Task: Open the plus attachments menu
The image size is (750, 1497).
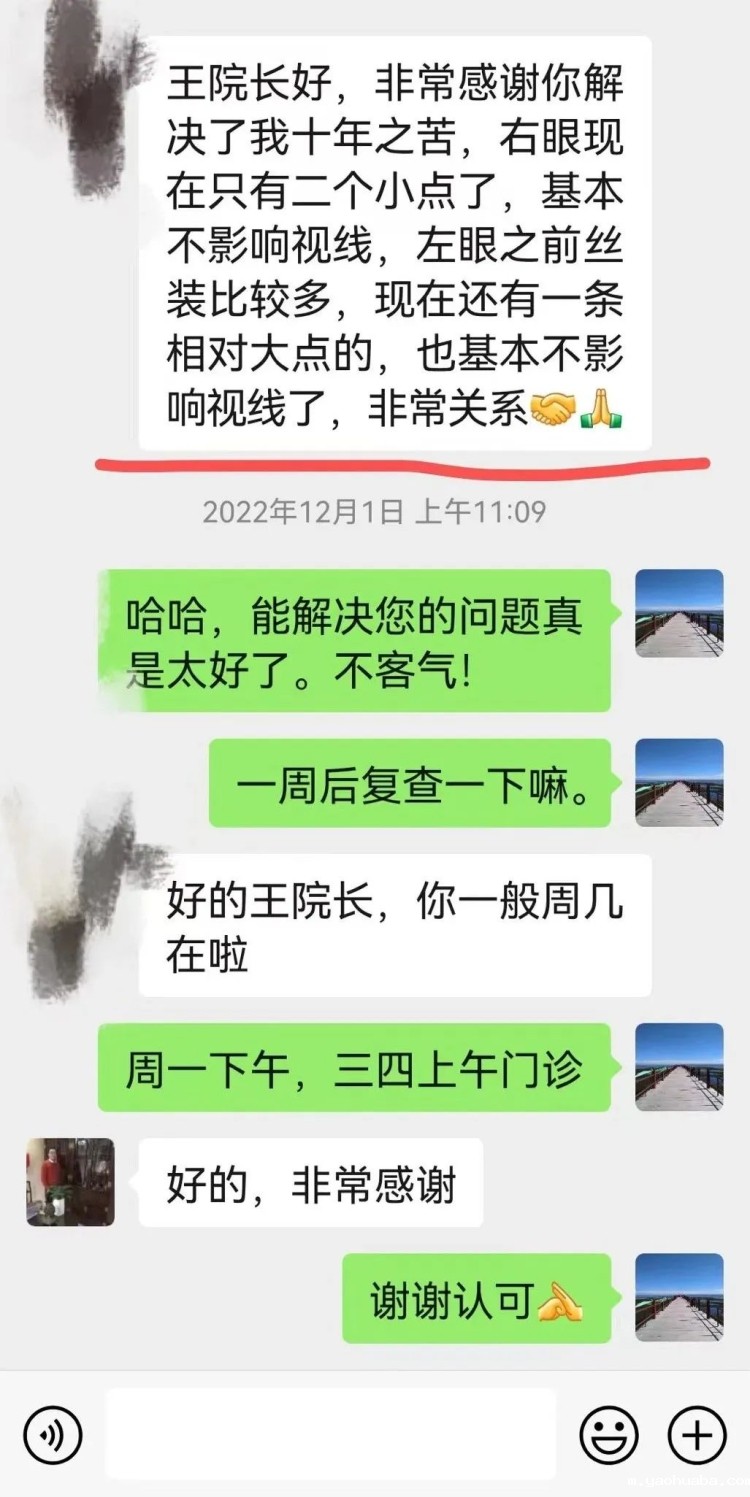Action: 697,1436
